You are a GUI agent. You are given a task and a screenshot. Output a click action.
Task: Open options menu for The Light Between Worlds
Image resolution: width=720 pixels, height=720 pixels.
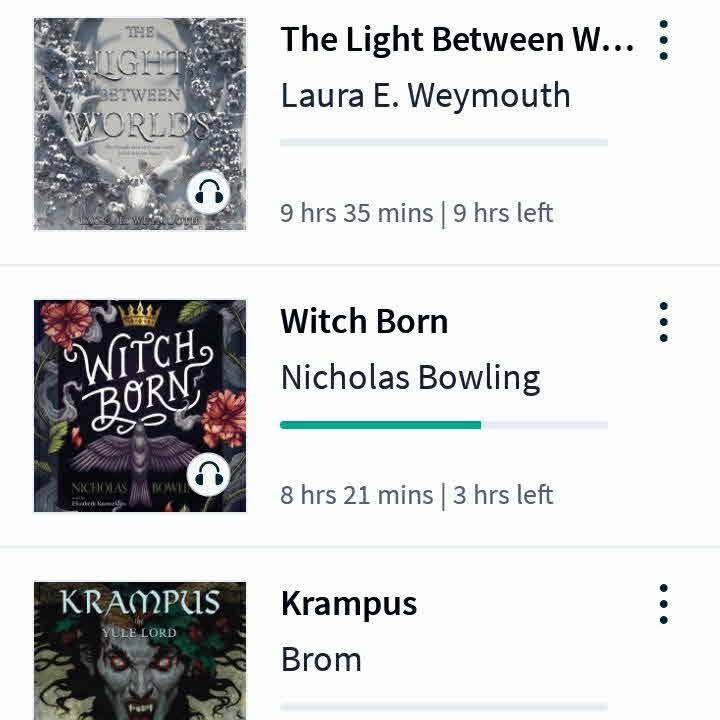[663, 40]
